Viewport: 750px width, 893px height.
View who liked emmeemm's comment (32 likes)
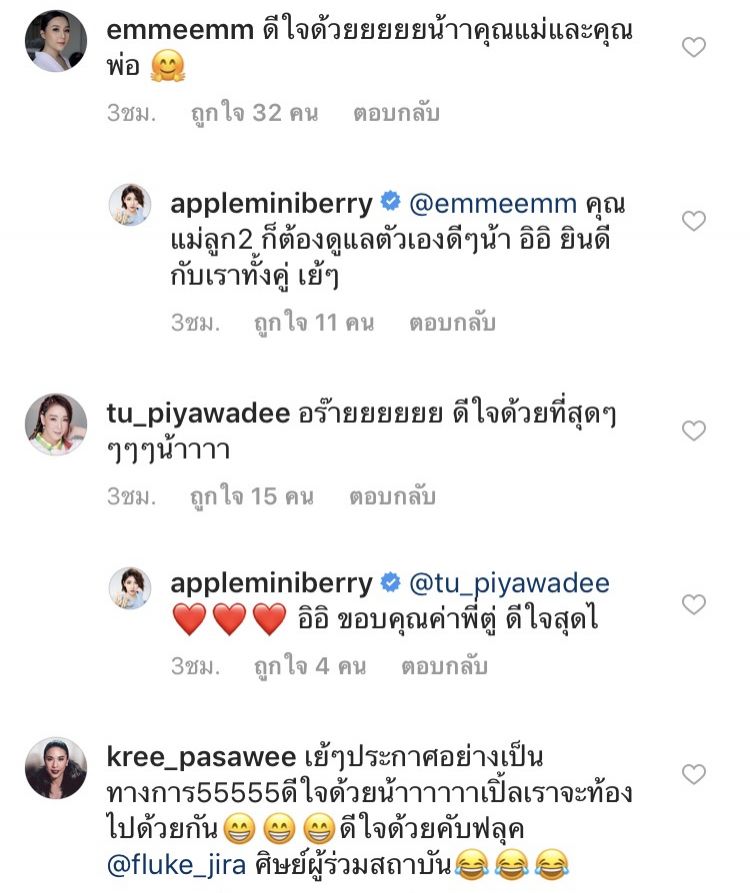click(x=254, y=113)
